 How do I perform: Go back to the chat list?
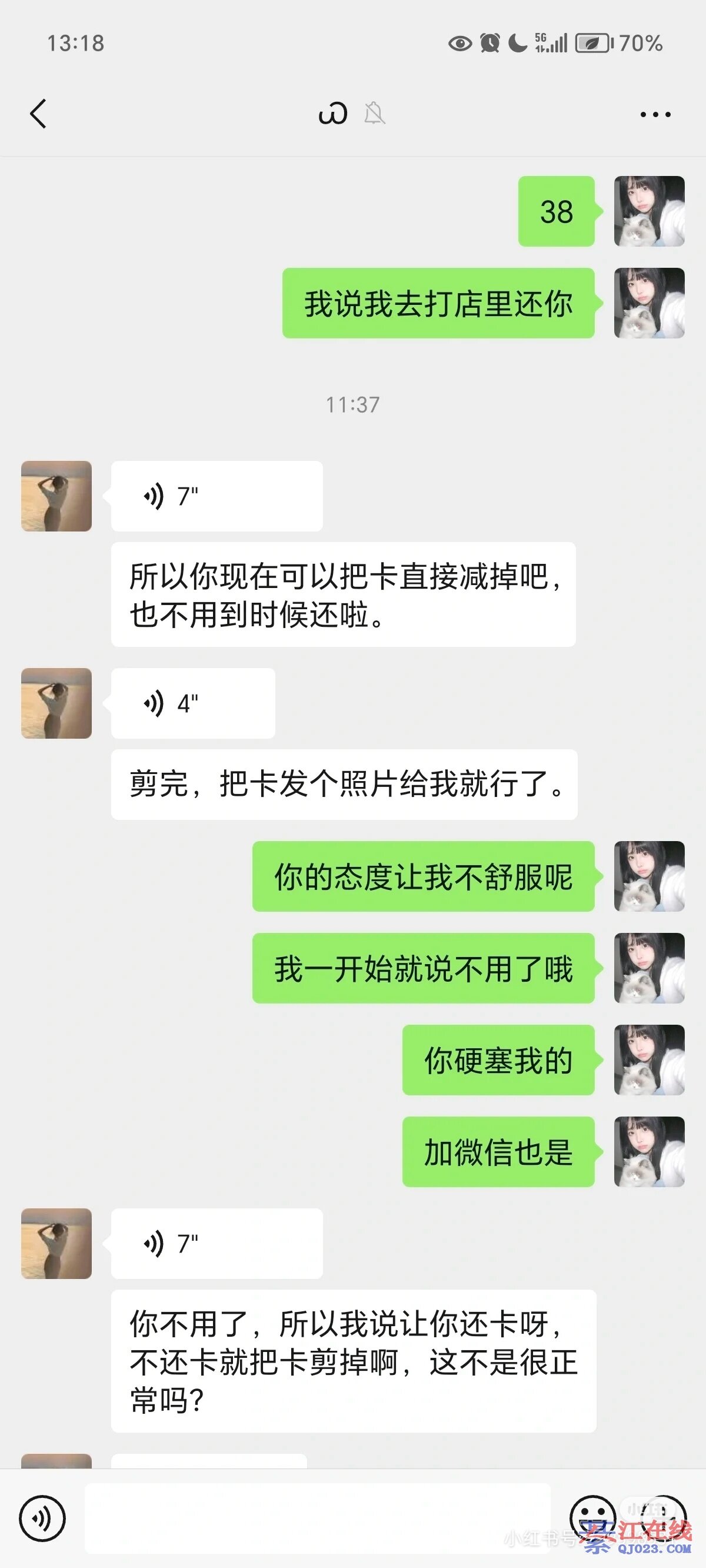pos(38,114)
